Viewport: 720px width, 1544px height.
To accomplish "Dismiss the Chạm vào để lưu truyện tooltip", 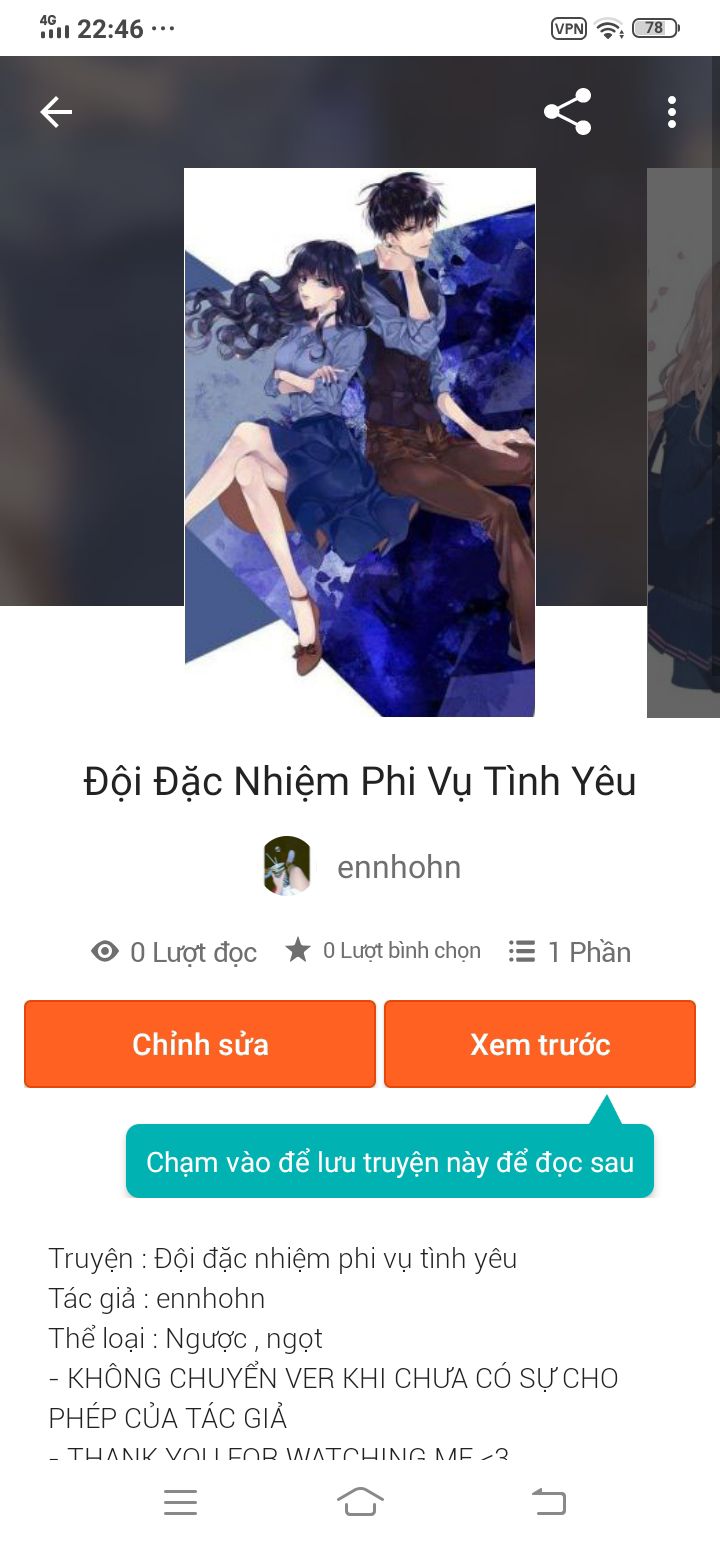I will pyautogui.click(x=390, y=1162).
